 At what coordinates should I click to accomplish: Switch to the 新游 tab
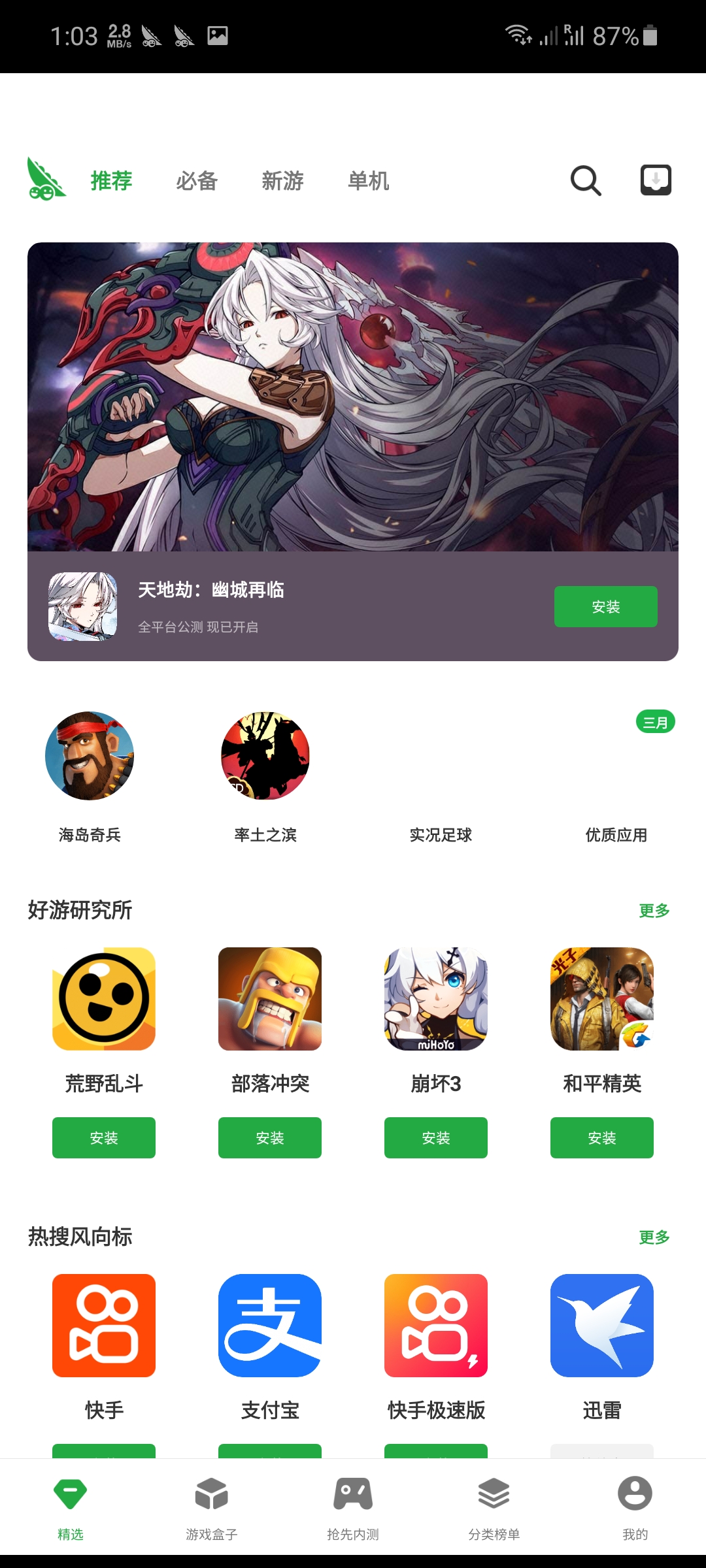[282, 181]
